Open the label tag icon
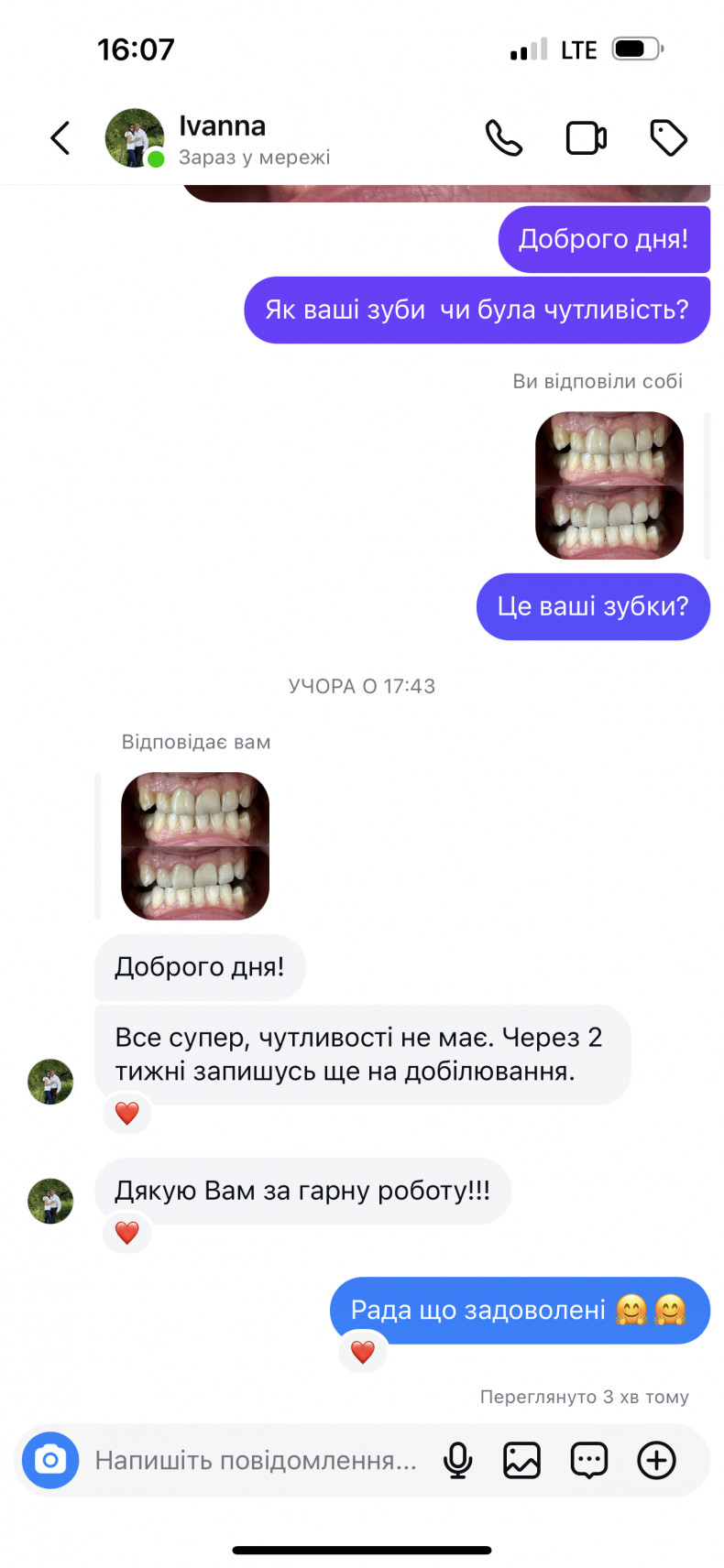Screen dimensions: 724x1568 668,138
